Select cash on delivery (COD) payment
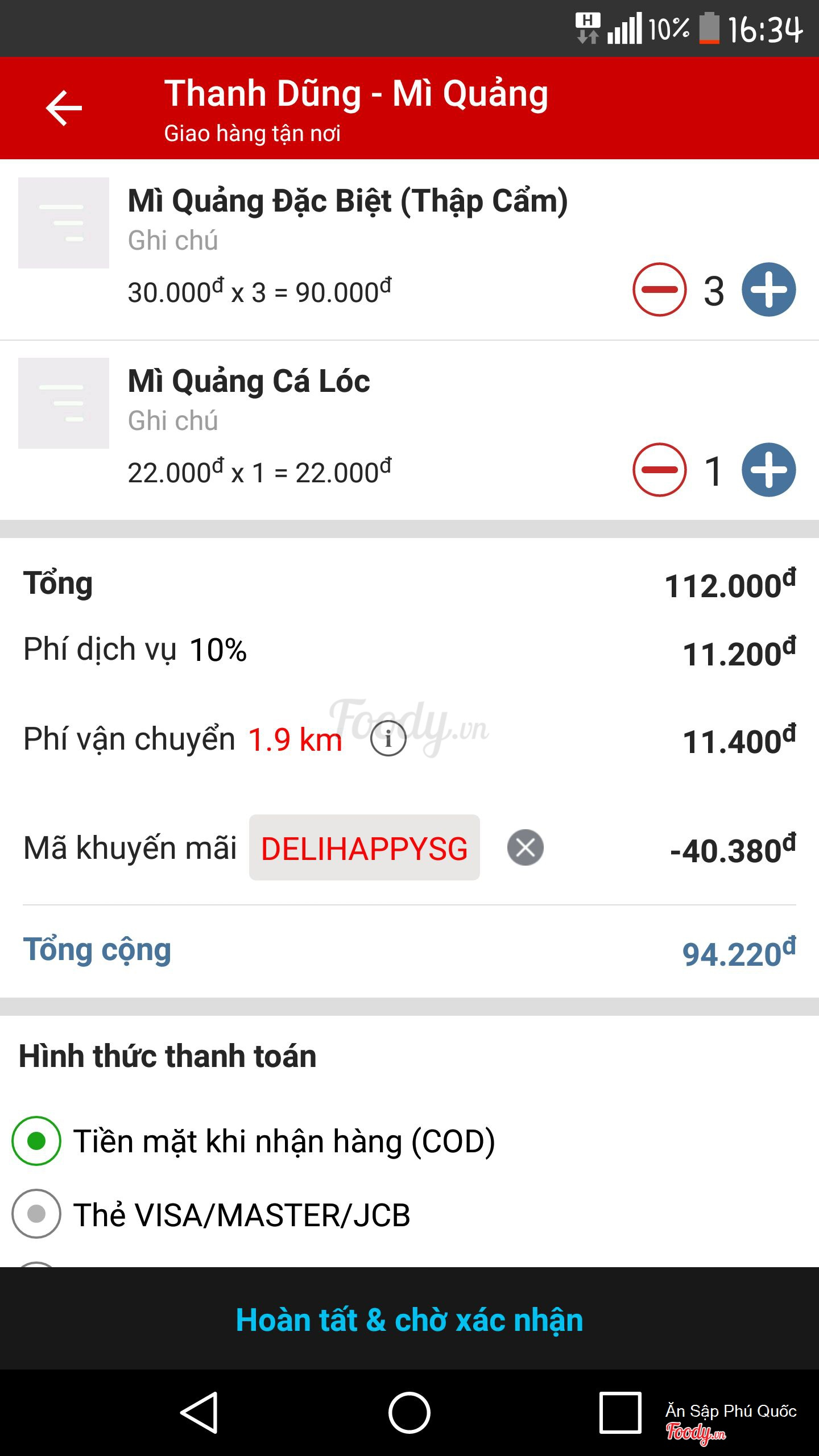This screenshot has width=819, height=1456. [x=36, y=1141]
